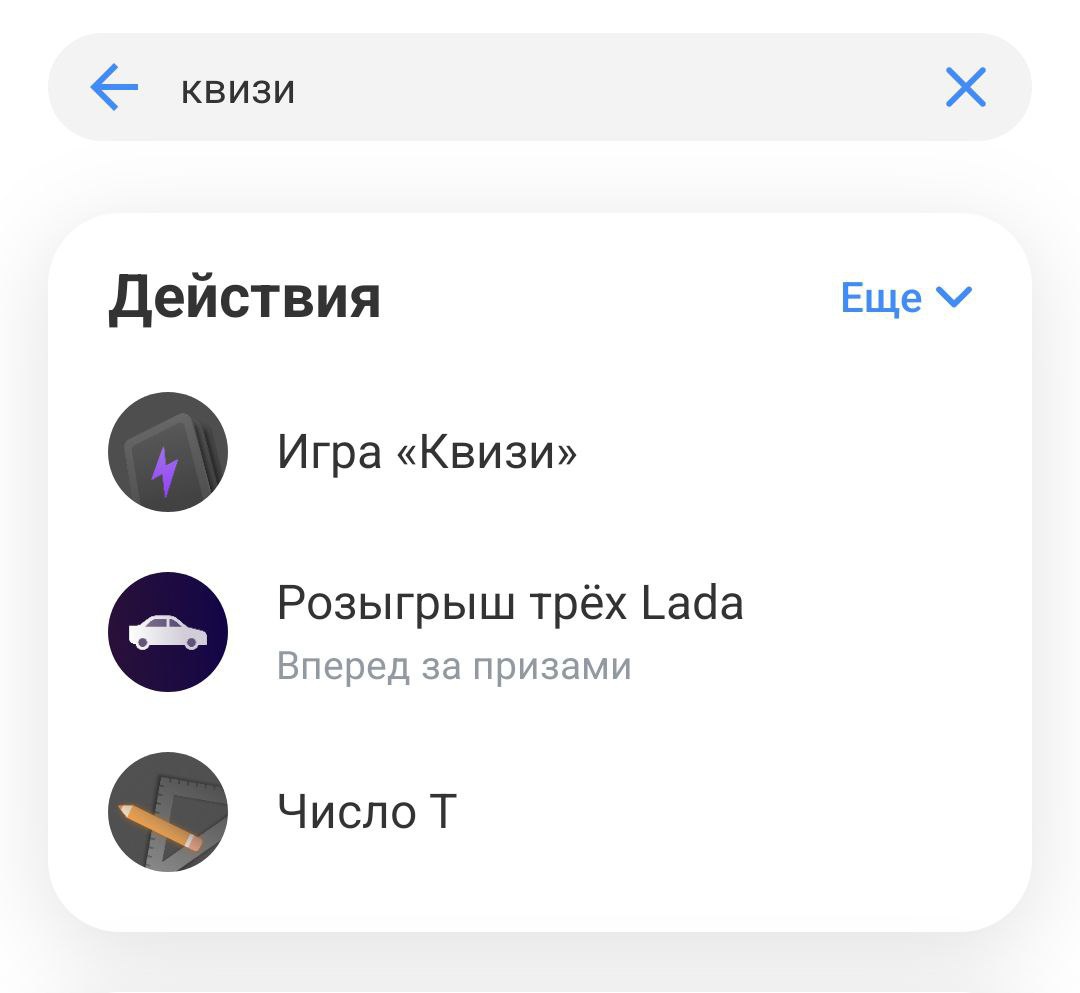Go back using the blue arrow
Image resolution: width=1080 pixels, height=993 pixels.
pos(114,88)
